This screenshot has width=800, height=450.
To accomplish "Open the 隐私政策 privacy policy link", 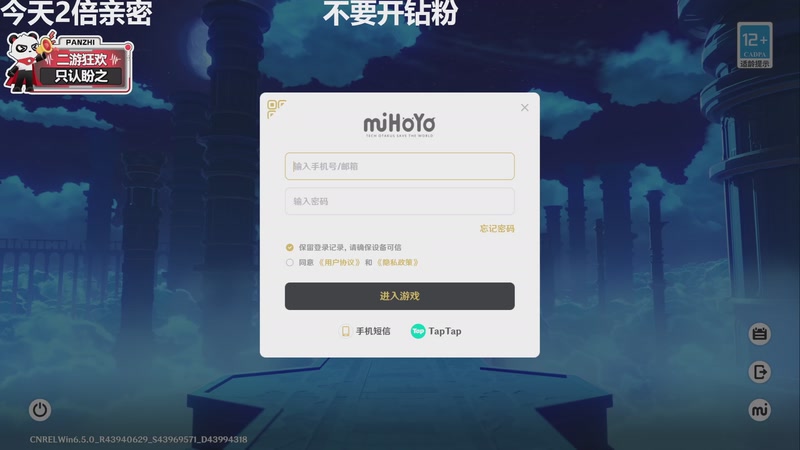I will click(x=397, y=262).
